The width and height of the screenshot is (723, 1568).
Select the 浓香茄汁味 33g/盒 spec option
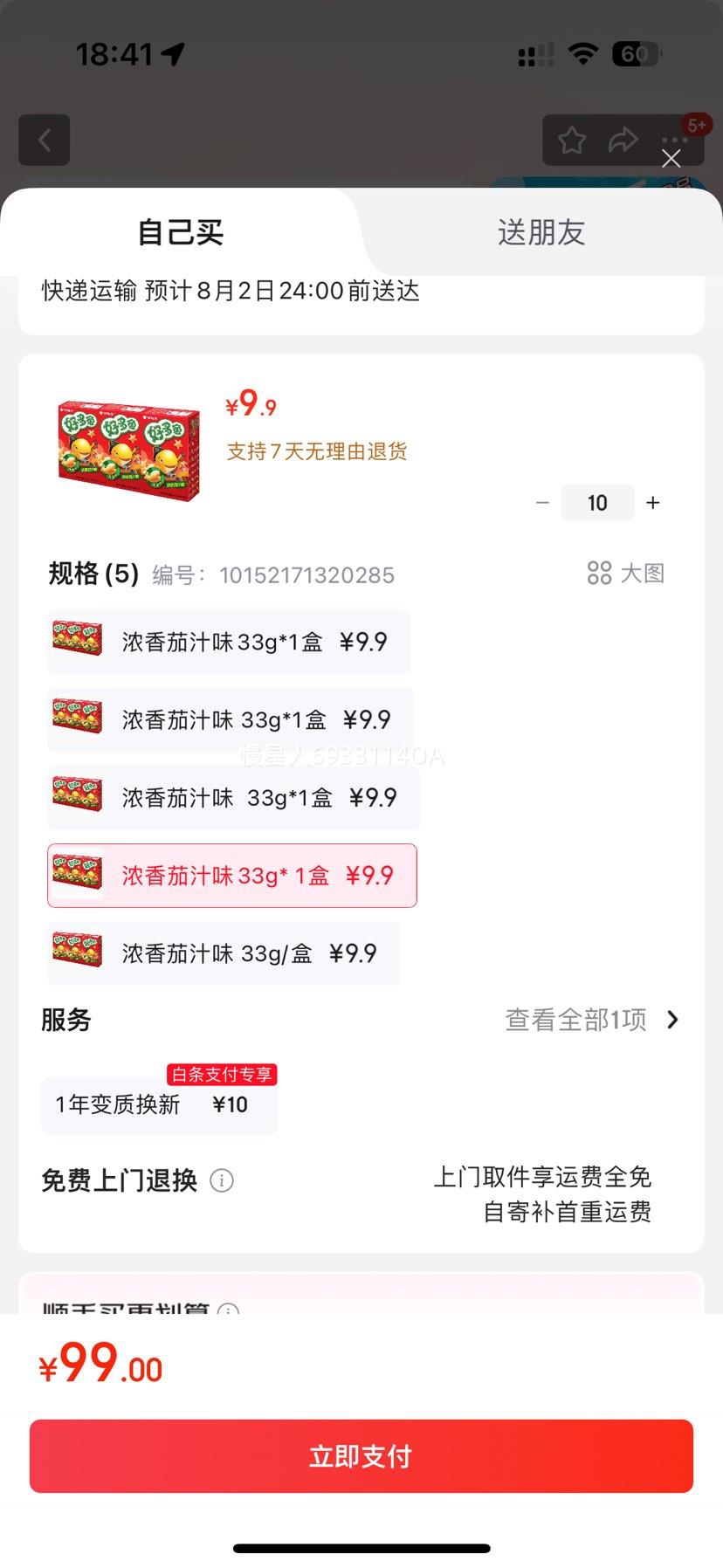(224, 953)
